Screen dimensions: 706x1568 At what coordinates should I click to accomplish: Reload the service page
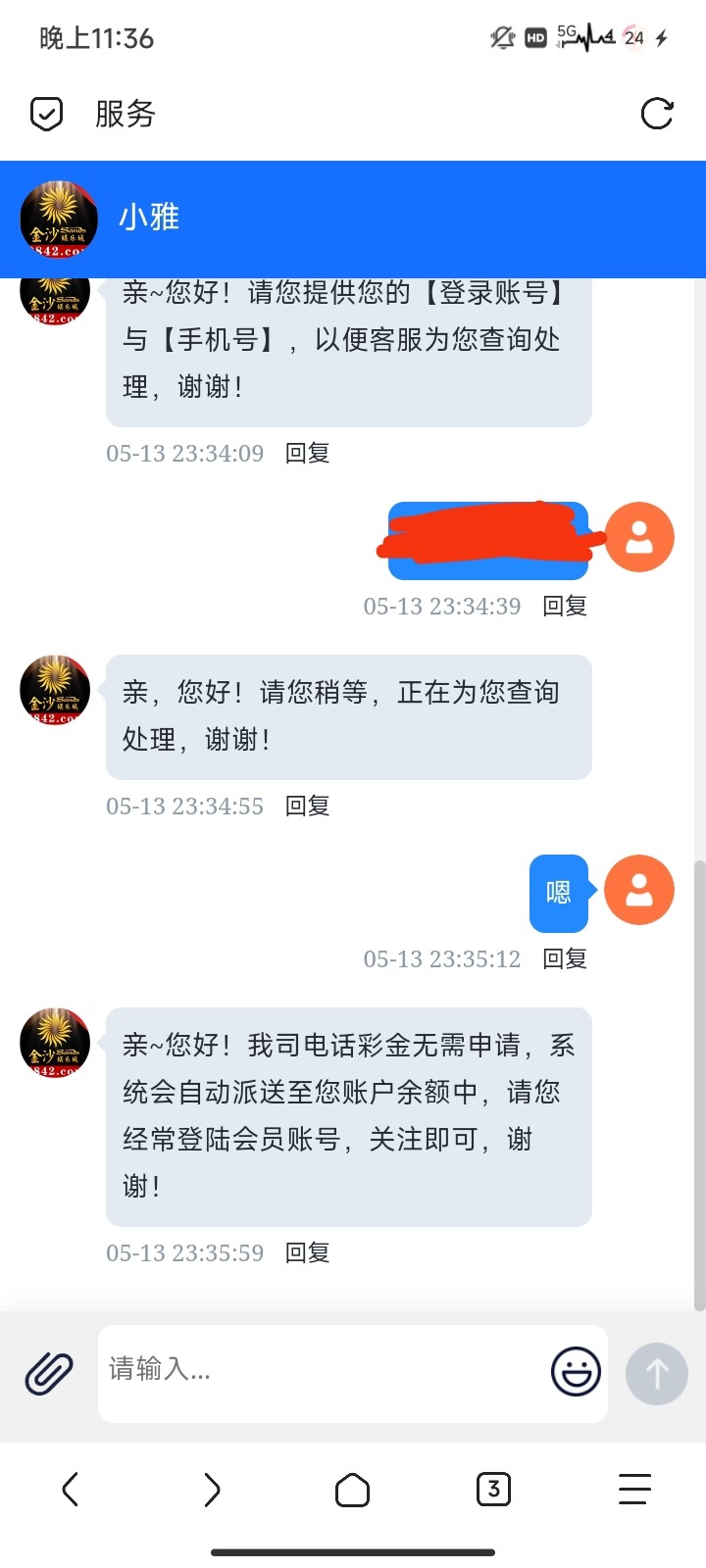(x=656, y=114)
